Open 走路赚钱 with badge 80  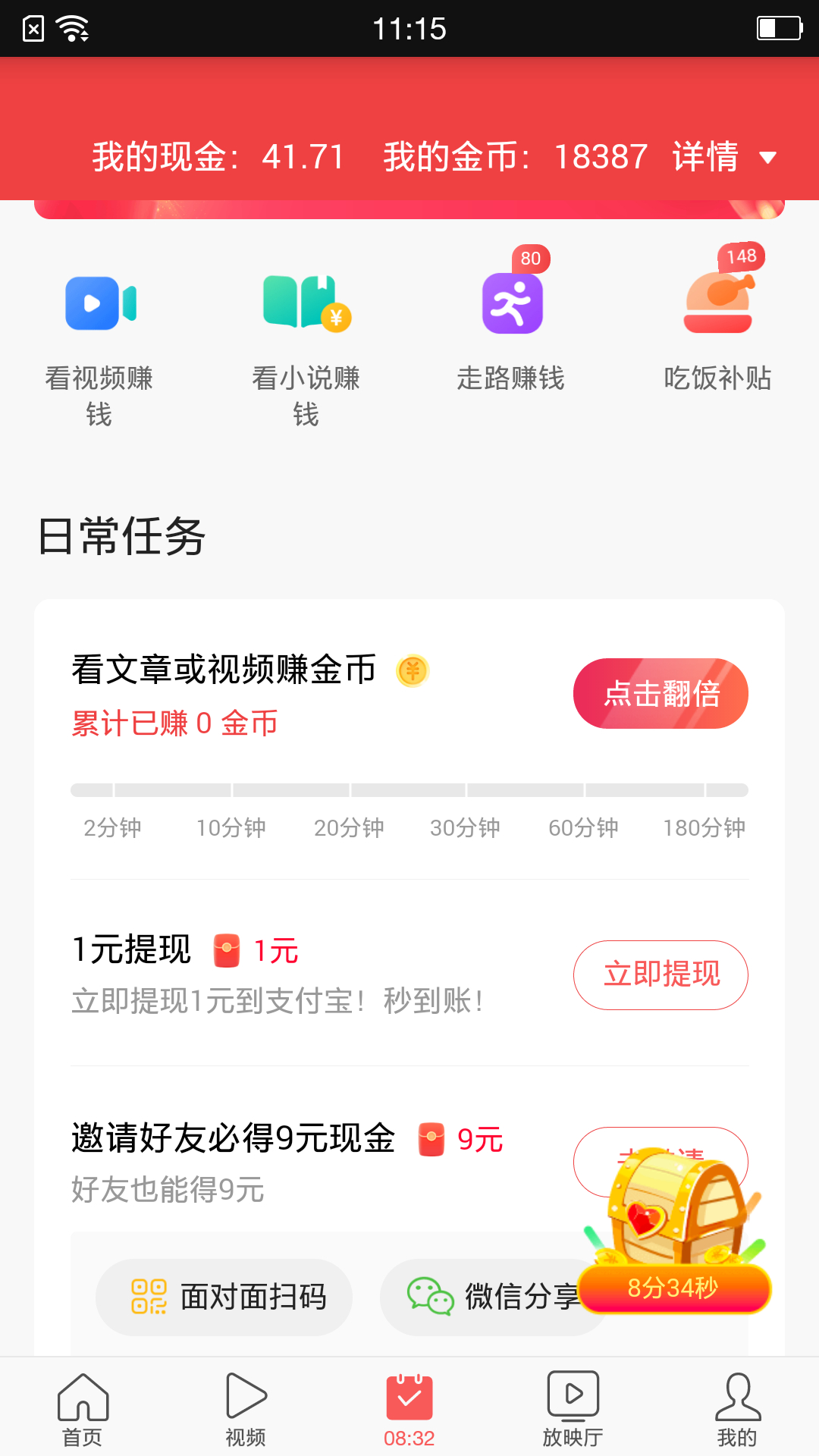coord(512,303)
